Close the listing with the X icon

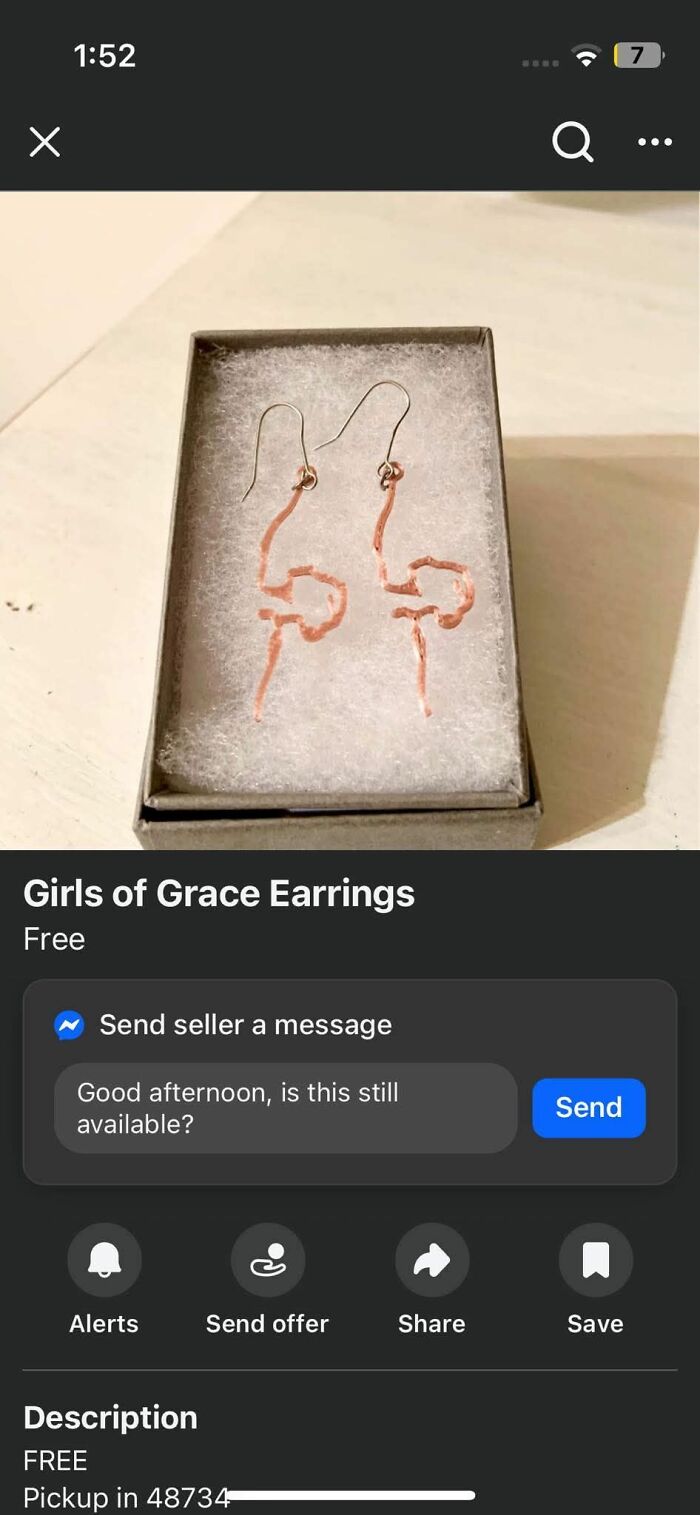coord(45,142)
